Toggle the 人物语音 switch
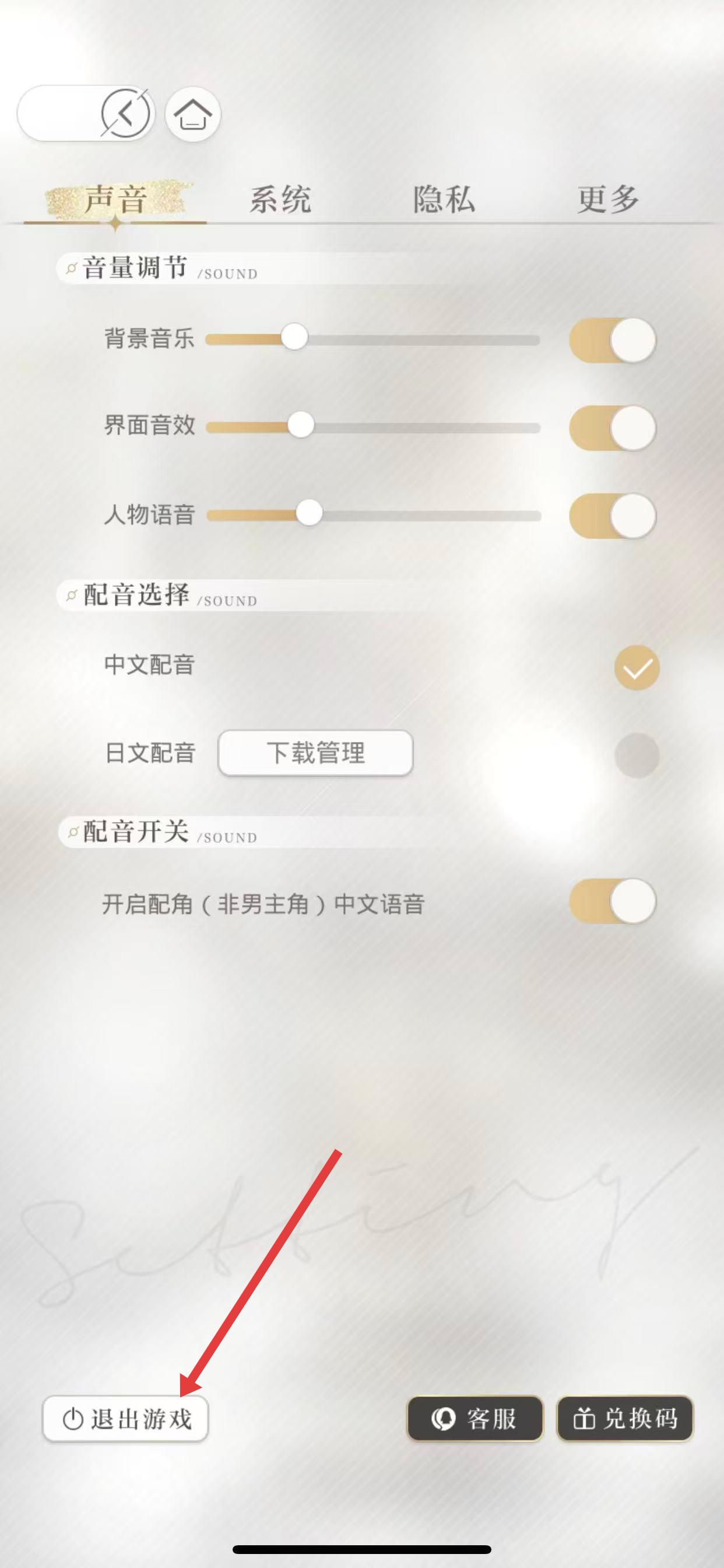 [x=612, y=516]
